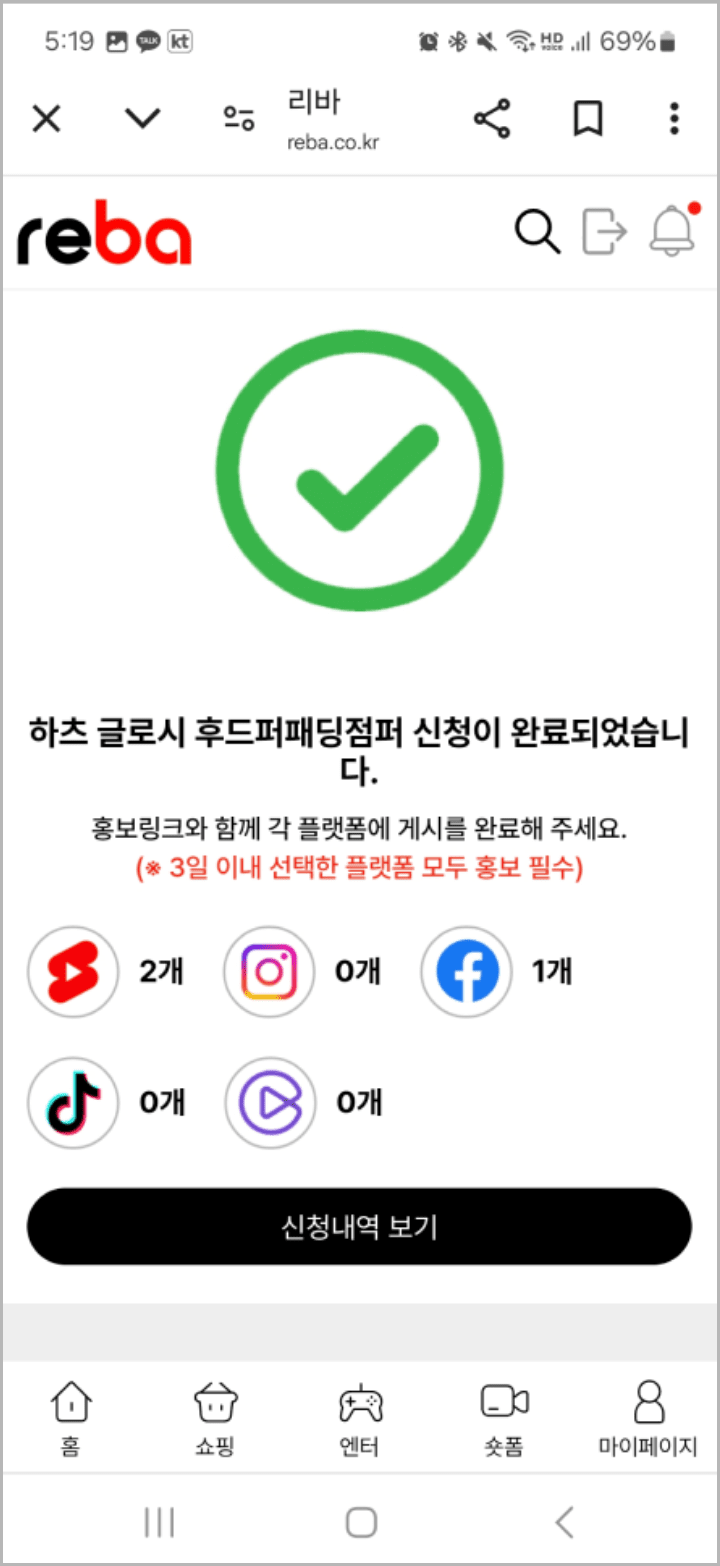Bookmark this page
This screenshot has height=1566, width=720.
(588, 119)
